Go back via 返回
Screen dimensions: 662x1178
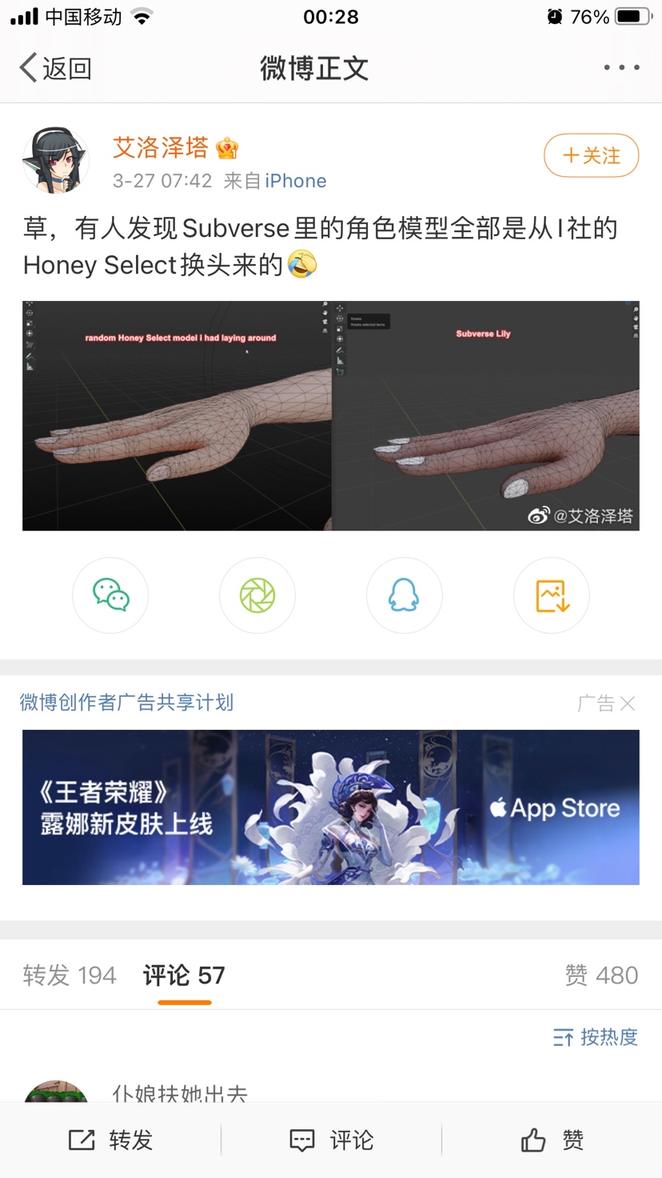point(55,68)
